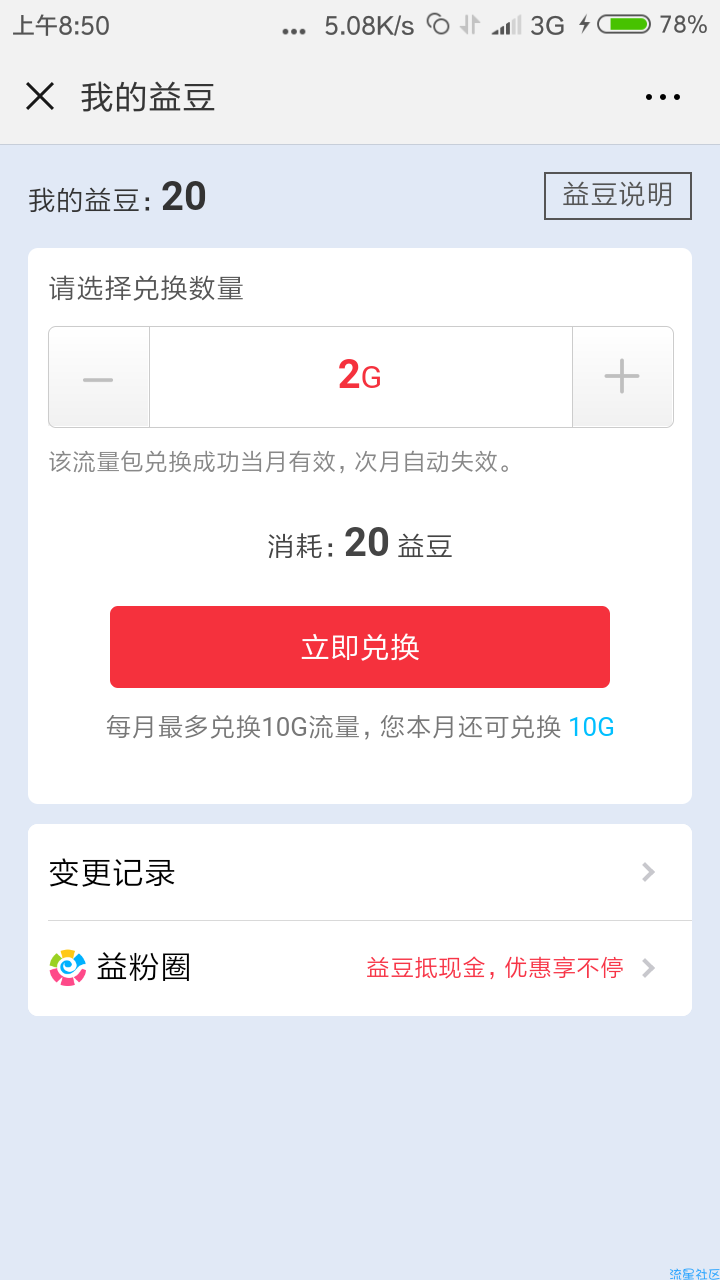
Task: Open the 益粉圈 row
Action: coord(360,968)
